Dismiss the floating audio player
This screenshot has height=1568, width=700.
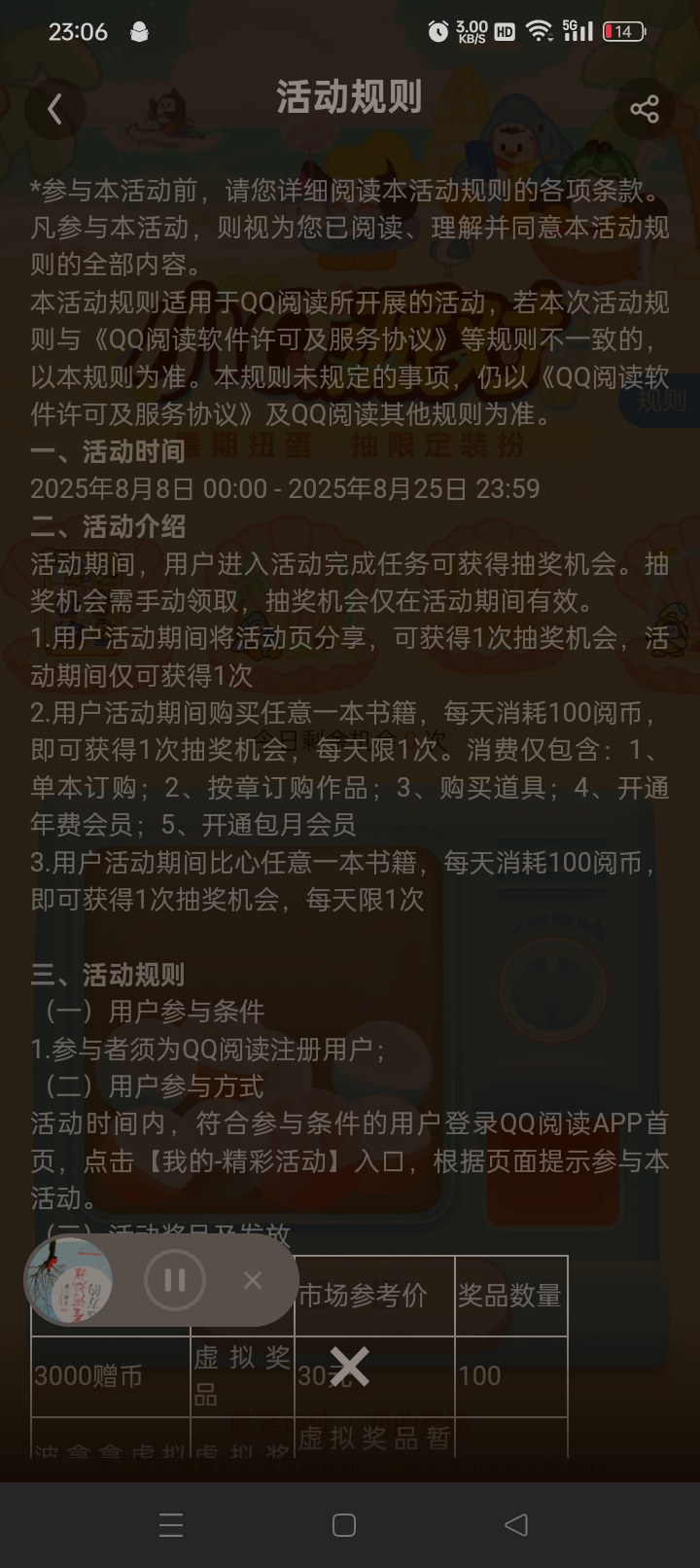pos(253,1280)
